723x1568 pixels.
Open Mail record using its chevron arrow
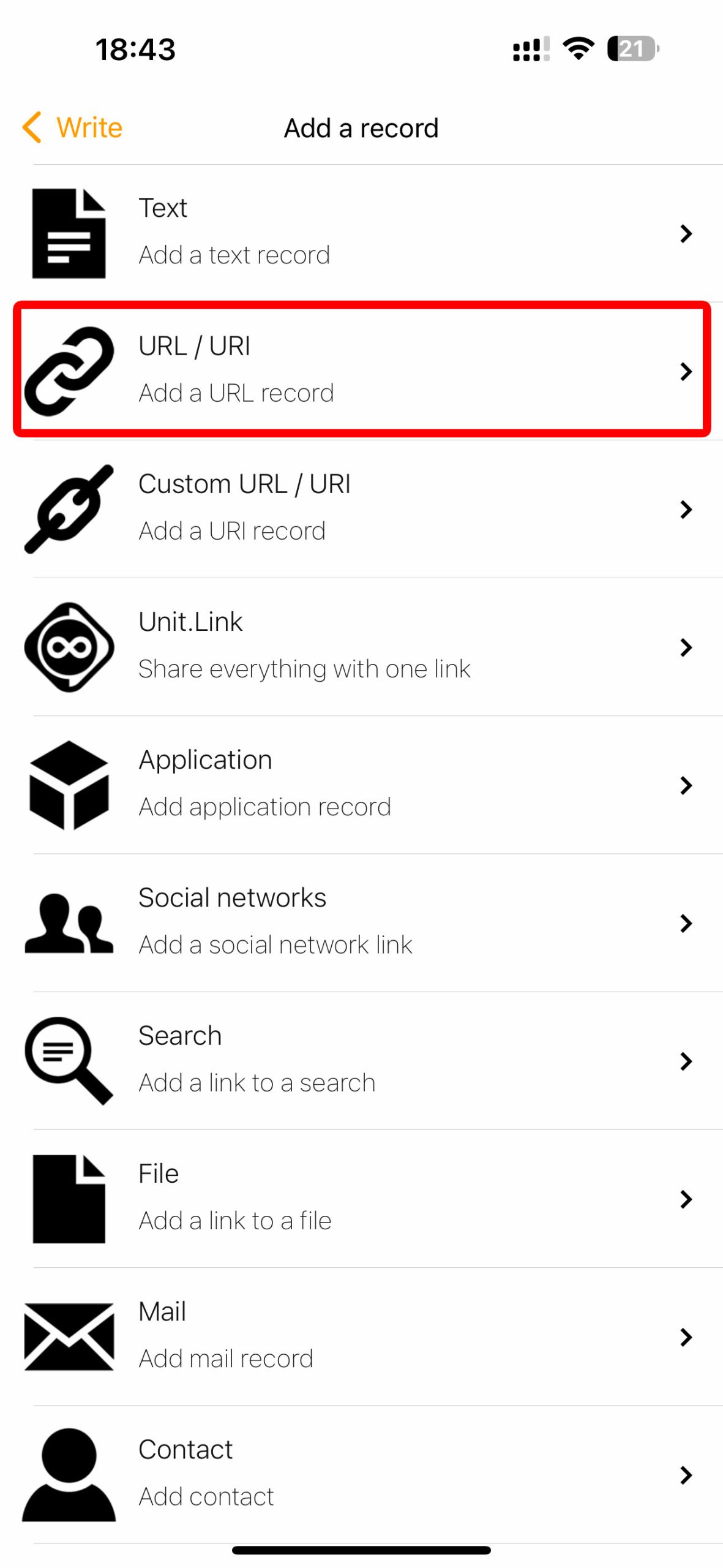click(x=686, y=1337)
